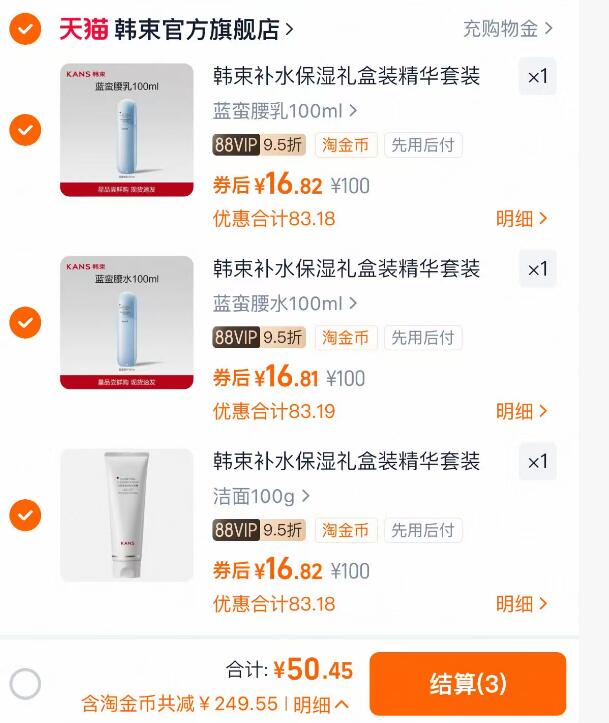Deselect the 蓝蛮腰乳100ml item checkbox
The width and height of the screenshot is (609, 723).
[25, 130]
